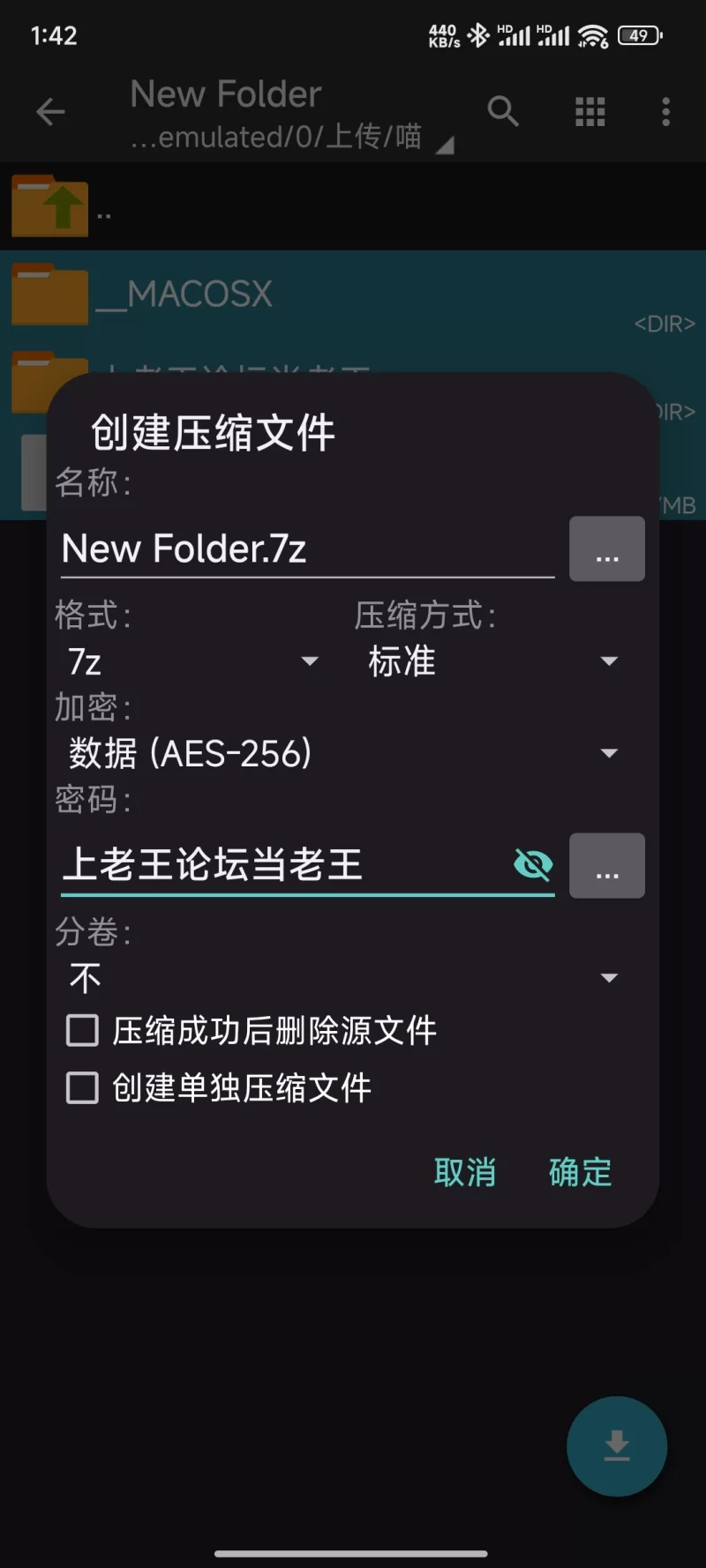Enable 创建单独压缩文件 checkbox

pyautogui.click(x=83, y=1087)
